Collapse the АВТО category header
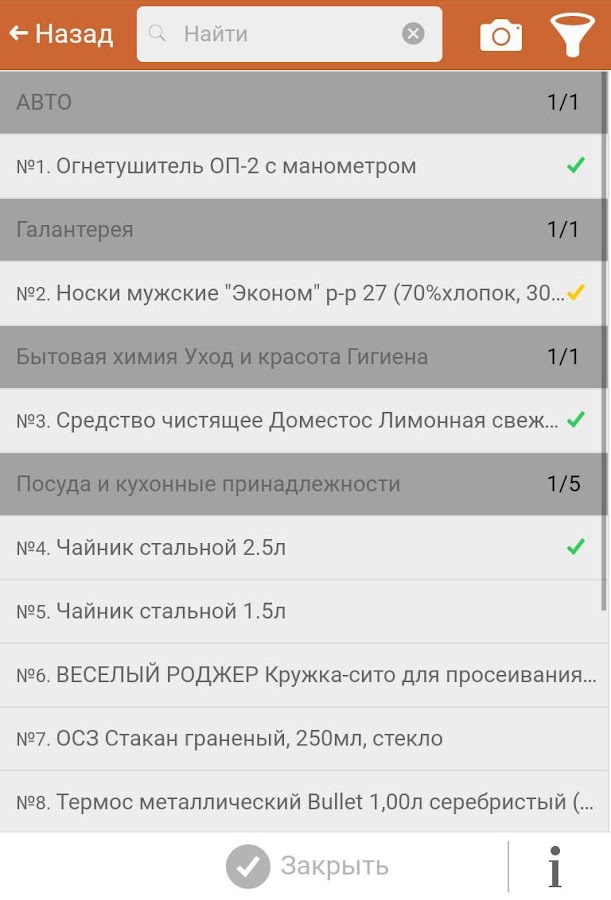The image size is (611, 900). pyautogui.click(x=300, y=102)
